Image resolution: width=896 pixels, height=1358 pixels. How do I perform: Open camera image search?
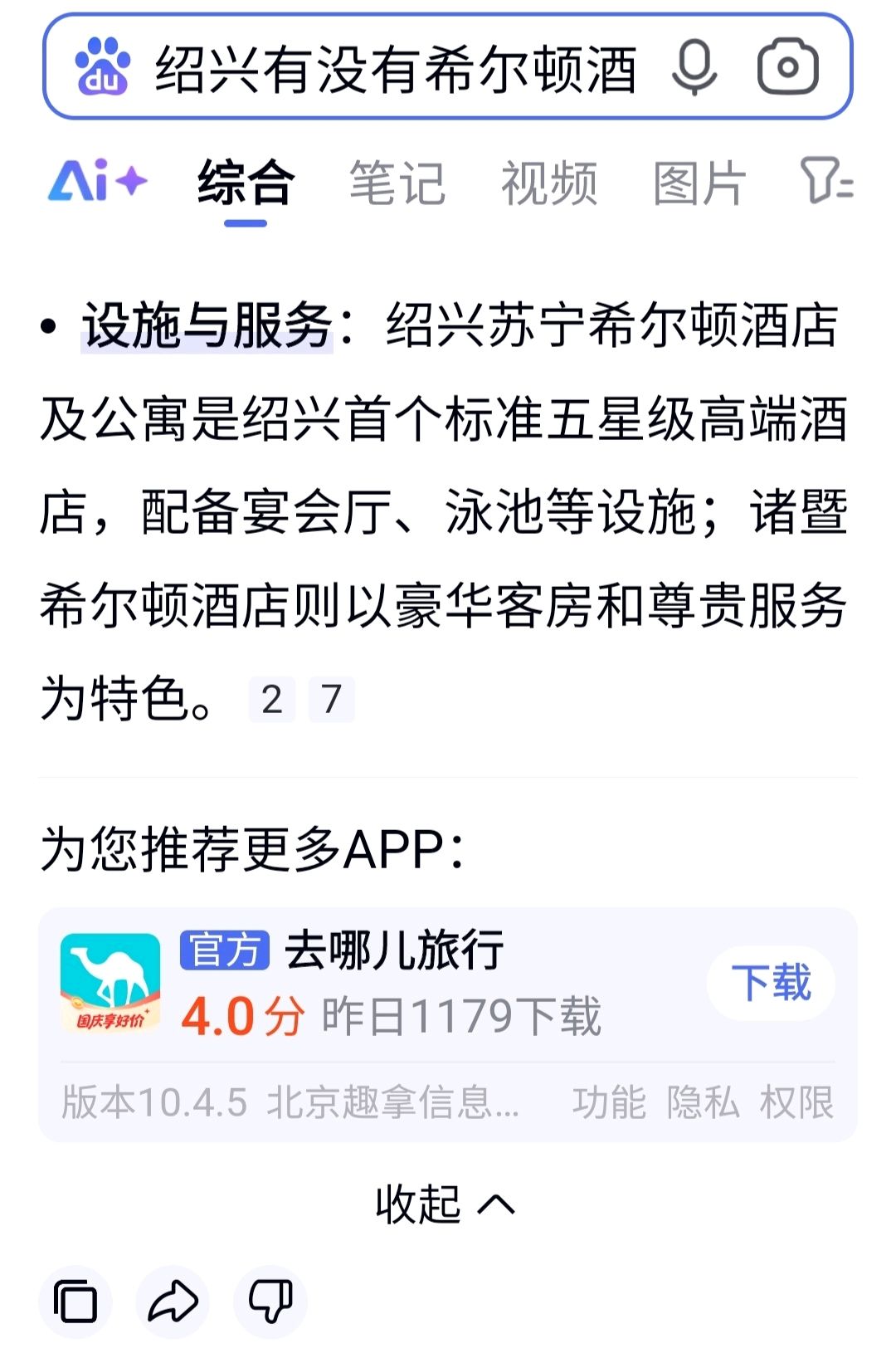pyautogui.click(x=787, y=66)
